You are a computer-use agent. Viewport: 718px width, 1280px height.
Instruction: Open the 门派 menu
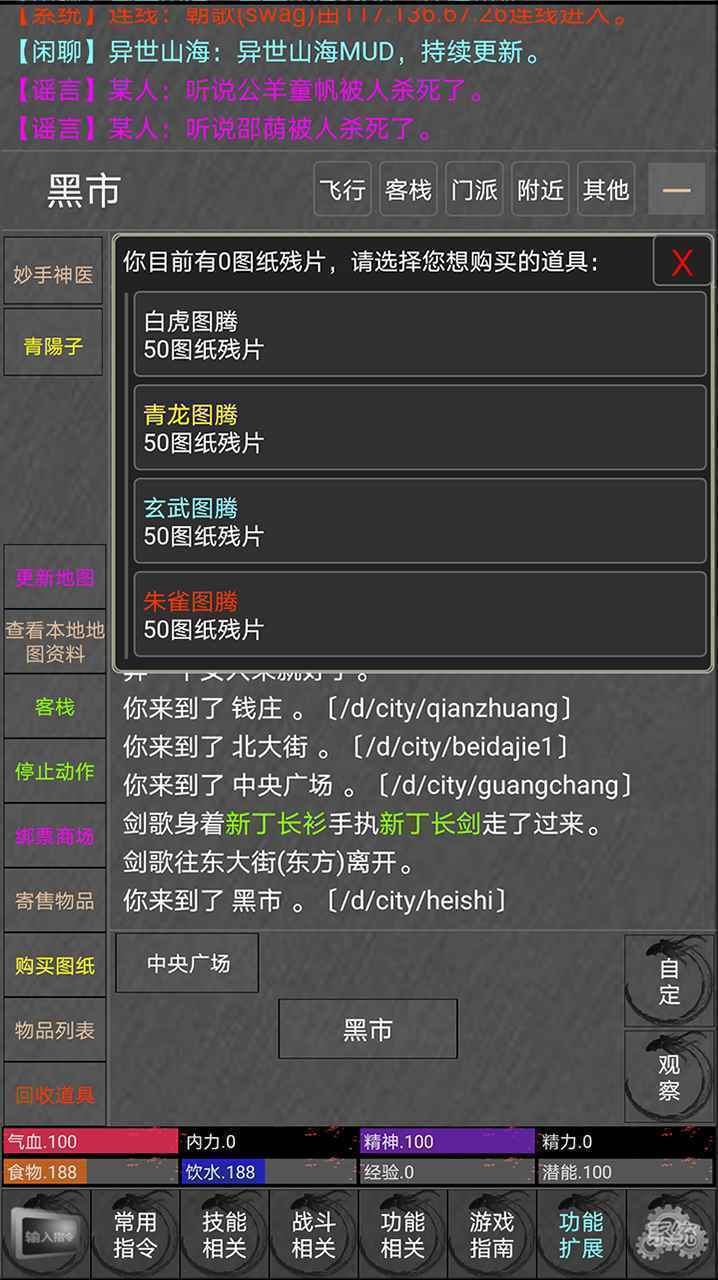click(x=474, y=189)
